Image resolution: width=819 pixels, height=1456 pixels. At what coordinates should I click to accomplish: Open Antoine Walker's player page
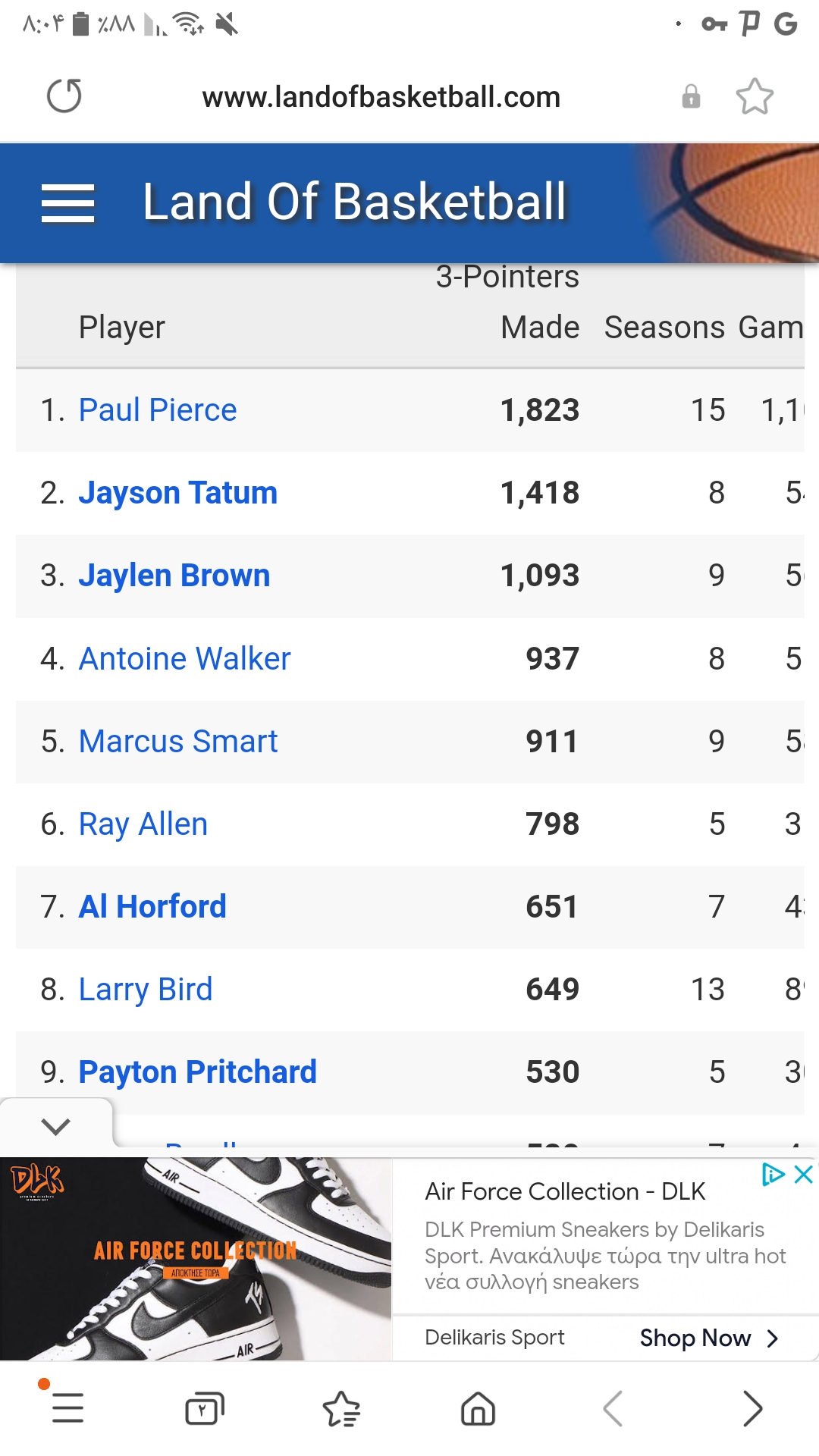(185, 658)
